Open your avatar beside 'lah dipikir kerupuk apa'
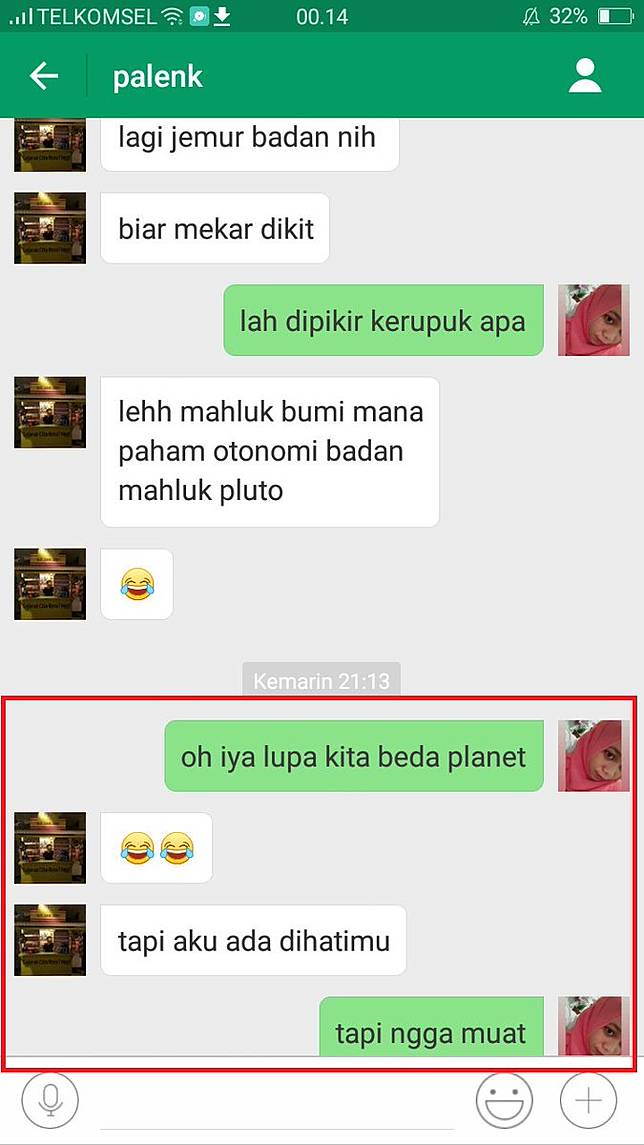 click(593, 320)
